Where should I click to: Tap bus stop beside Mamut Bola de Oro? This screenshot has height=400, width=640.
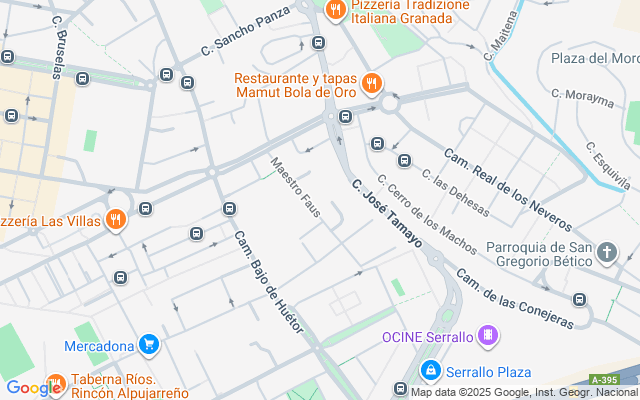(x=345, y=116)
